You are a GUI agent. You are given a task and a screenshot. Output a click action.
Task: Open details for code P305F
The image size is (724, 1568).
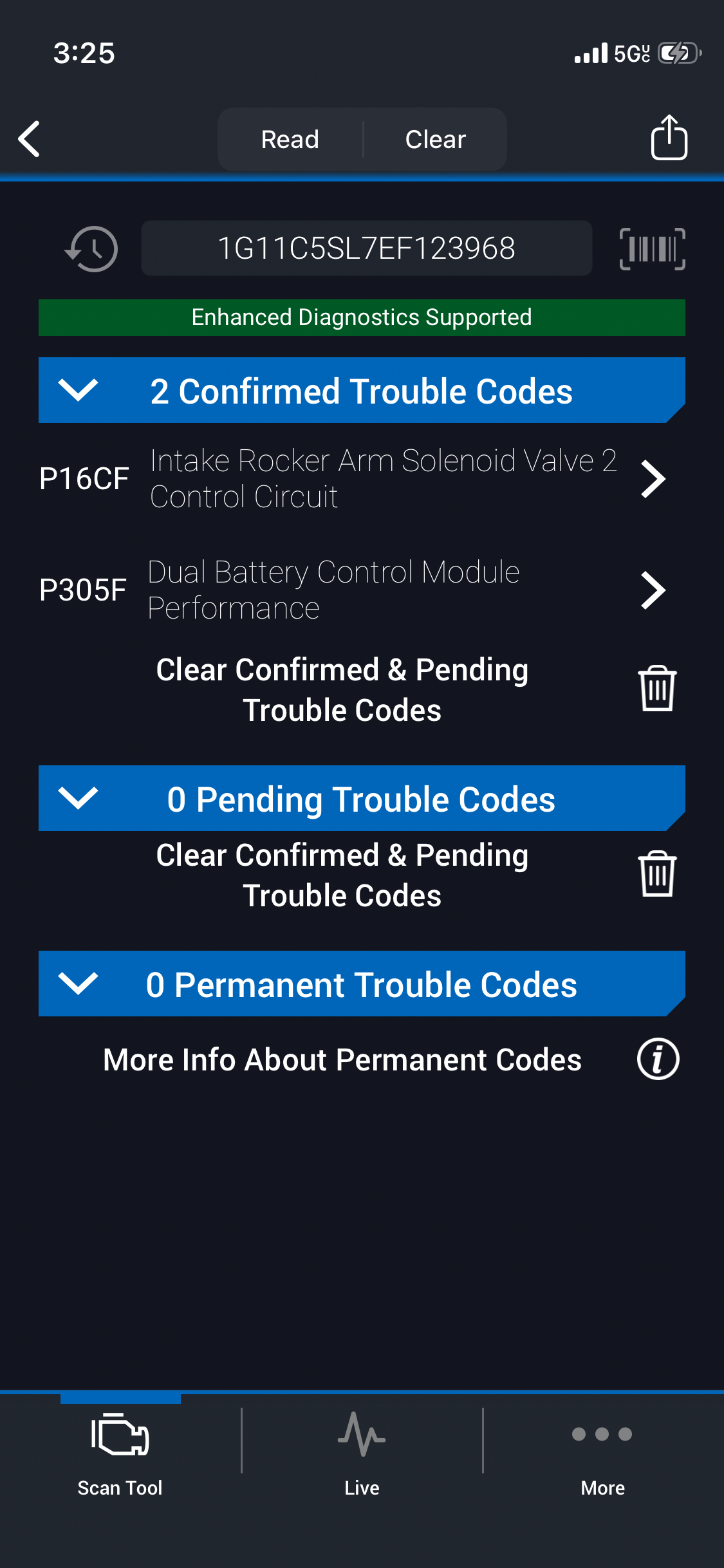click(653, 590)
